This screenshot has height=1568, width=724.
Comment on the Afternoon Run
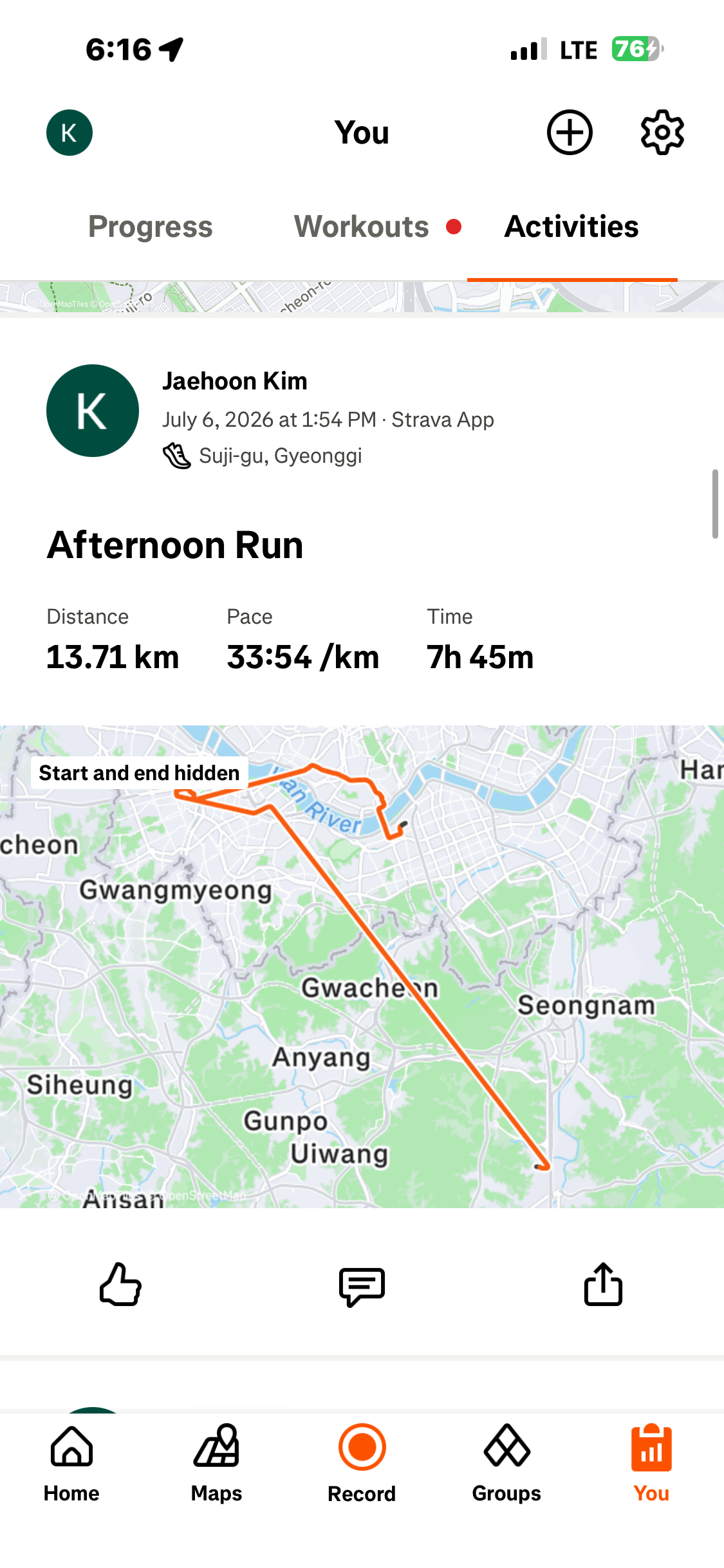[362, 1286]
